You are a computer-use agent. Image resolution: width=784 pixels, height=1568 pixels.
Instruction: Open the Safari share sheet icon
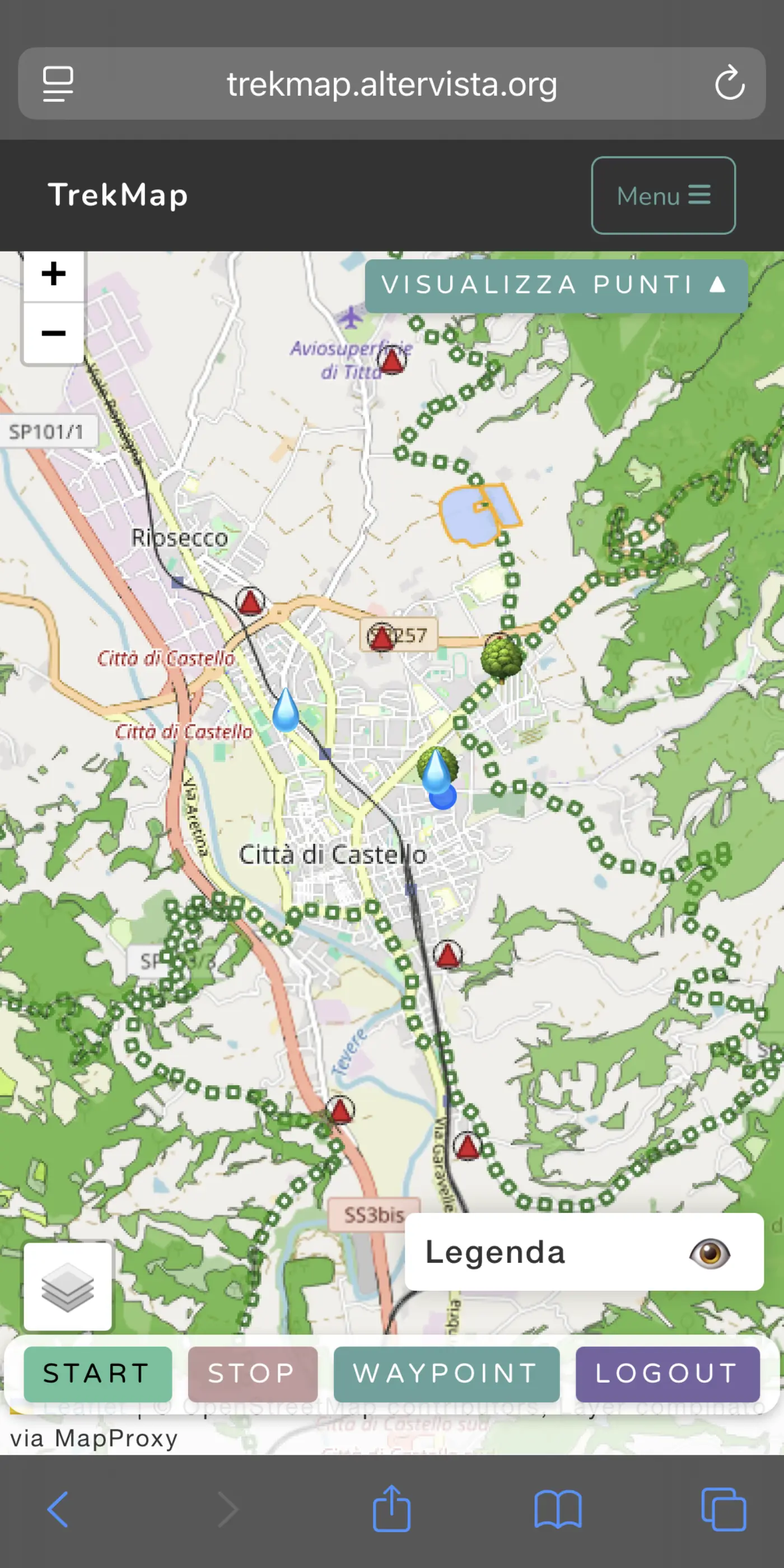click(x=392, y=1508)
